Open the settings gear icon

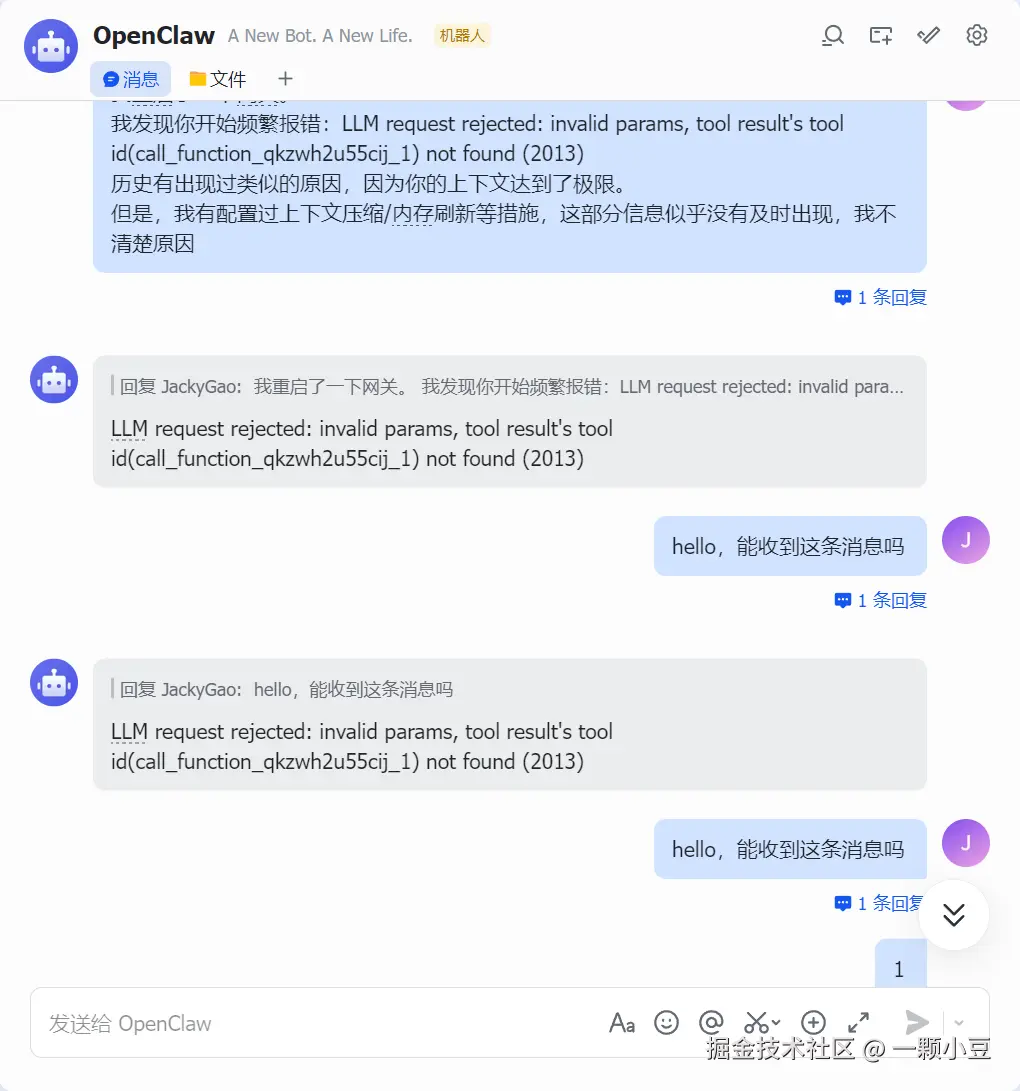(977, 36)
